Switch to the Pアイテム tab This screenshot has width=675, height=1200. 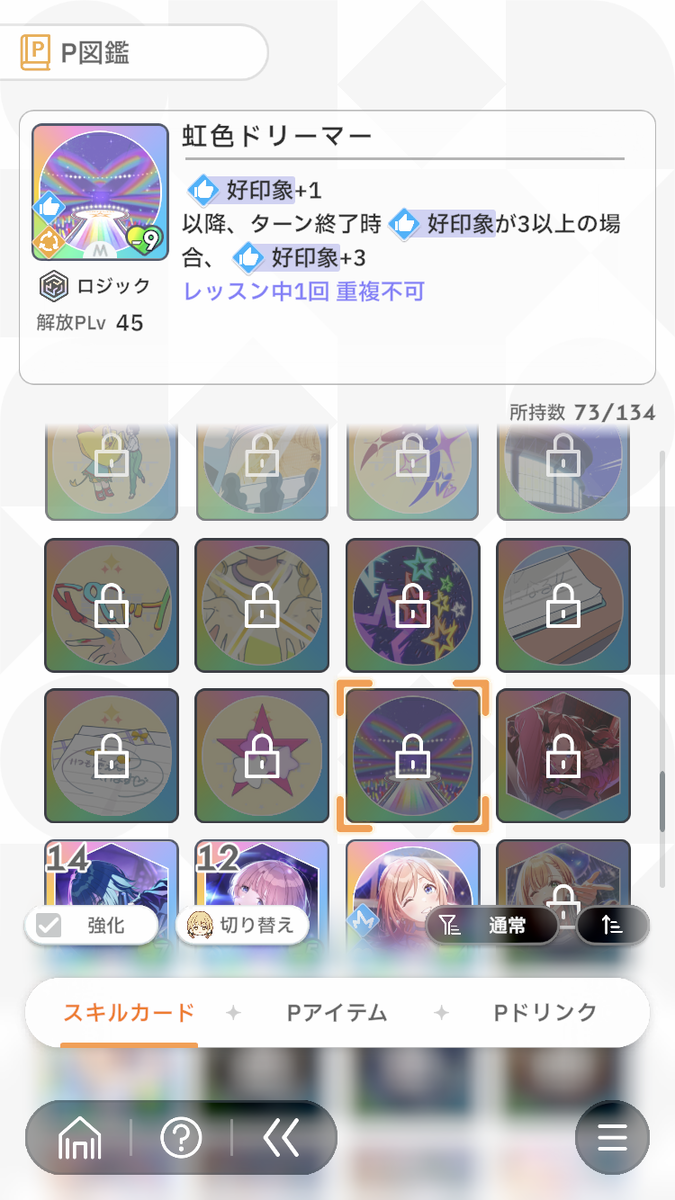[336, 1013]
